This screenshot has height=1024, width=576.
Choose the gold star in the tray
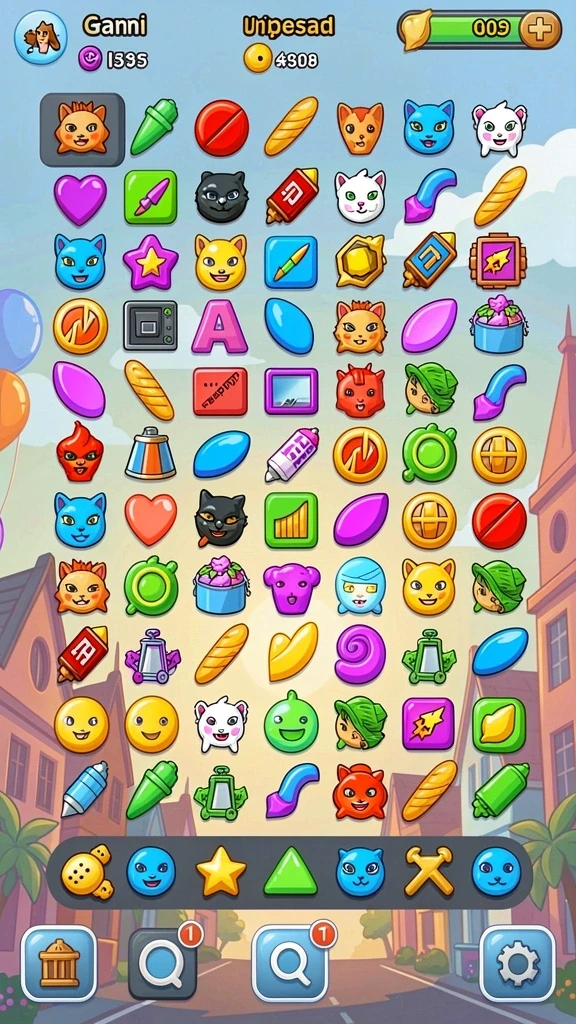(221, 872)
